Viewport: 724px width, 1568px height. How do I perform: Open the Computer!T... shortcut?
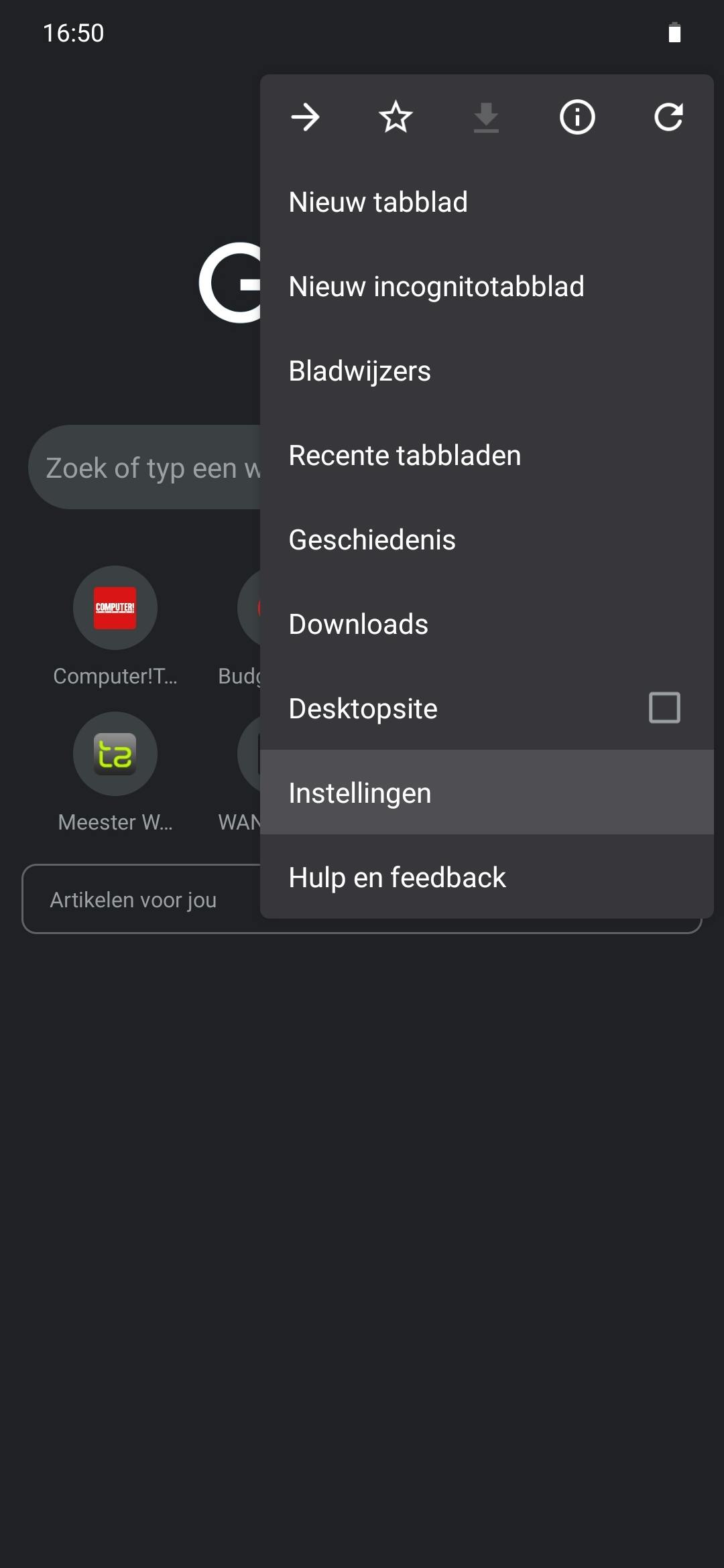115,608
